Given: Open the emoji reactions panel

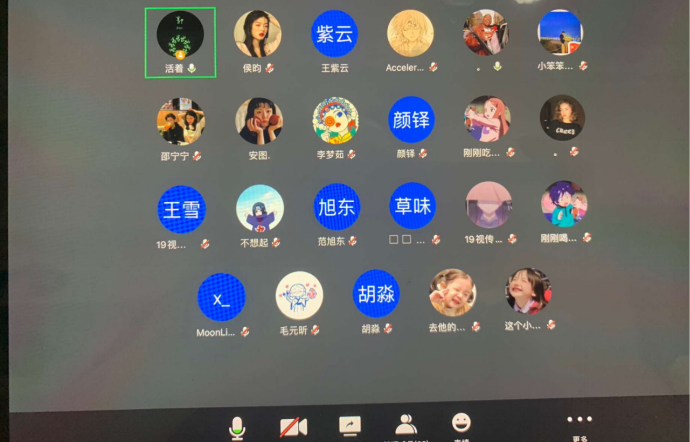Looking at the screenshot, I should [x=461, y=423].
